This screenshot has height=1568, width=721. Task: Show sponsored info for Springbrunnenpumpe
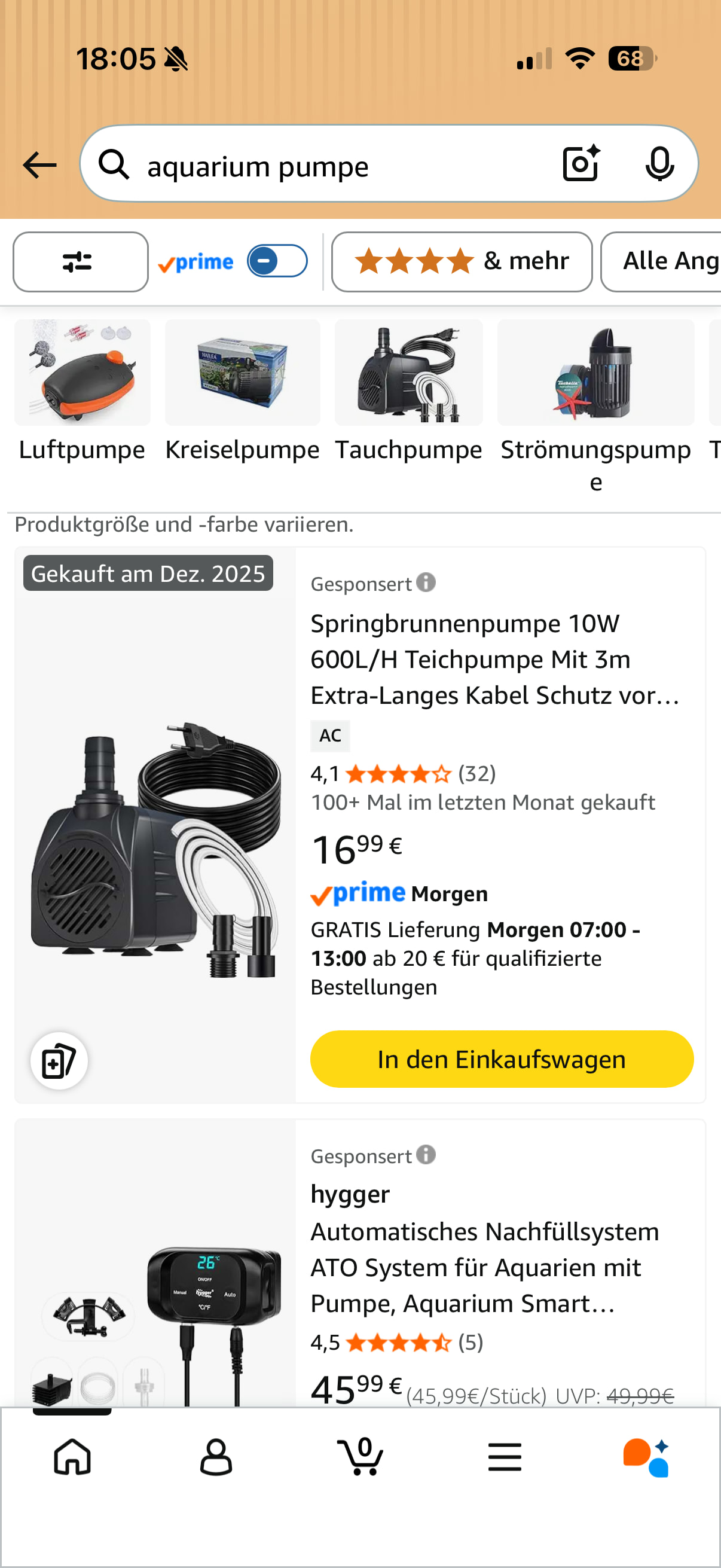click(x=426, y=582)
